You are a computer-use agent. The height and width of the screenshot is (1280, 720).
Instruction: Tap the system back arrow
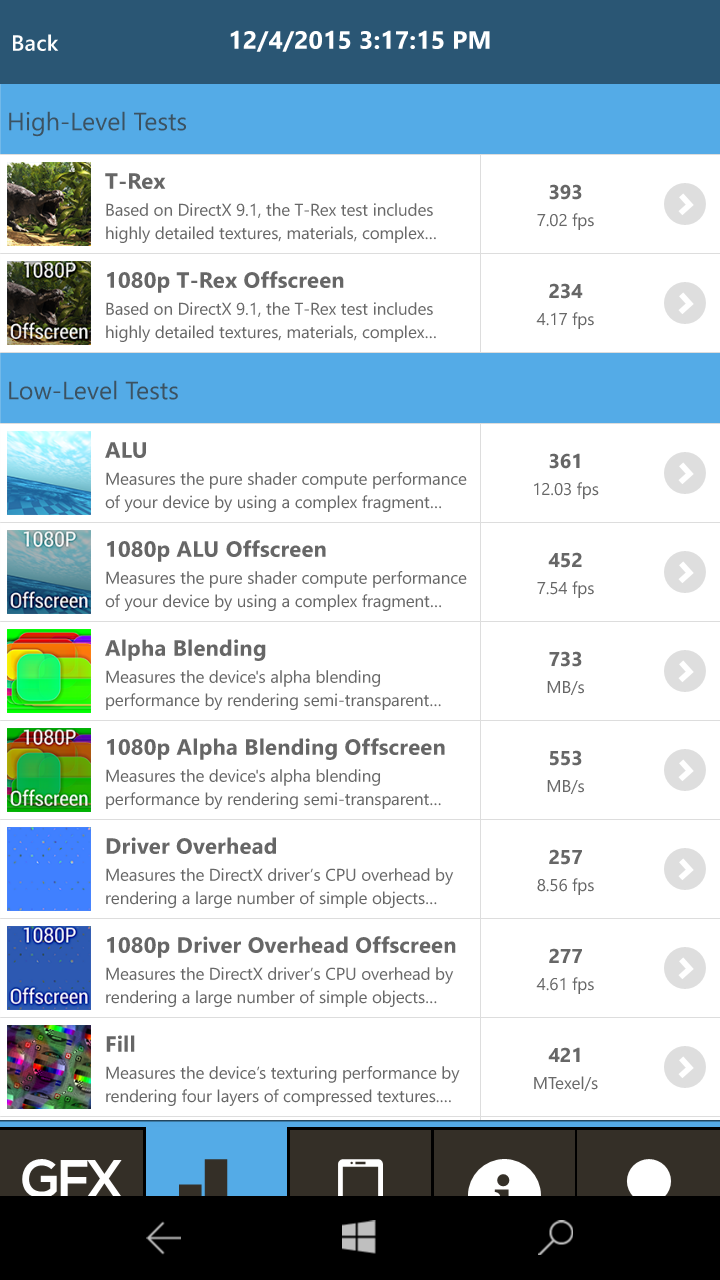pyautogui.click(x=164, y=1238)
